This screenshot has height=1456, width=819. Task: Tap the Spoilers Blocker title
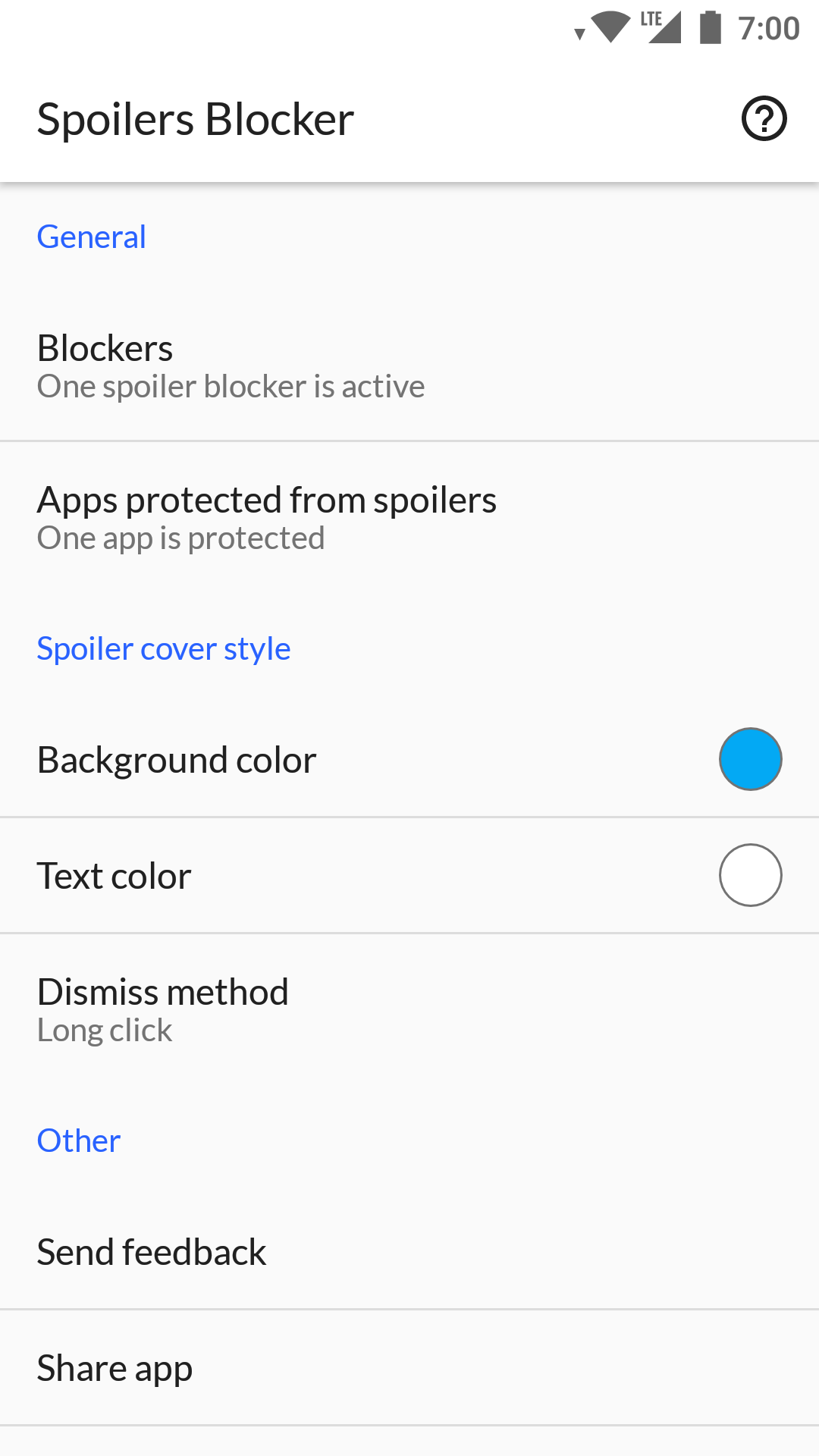(x=196, y=118)
